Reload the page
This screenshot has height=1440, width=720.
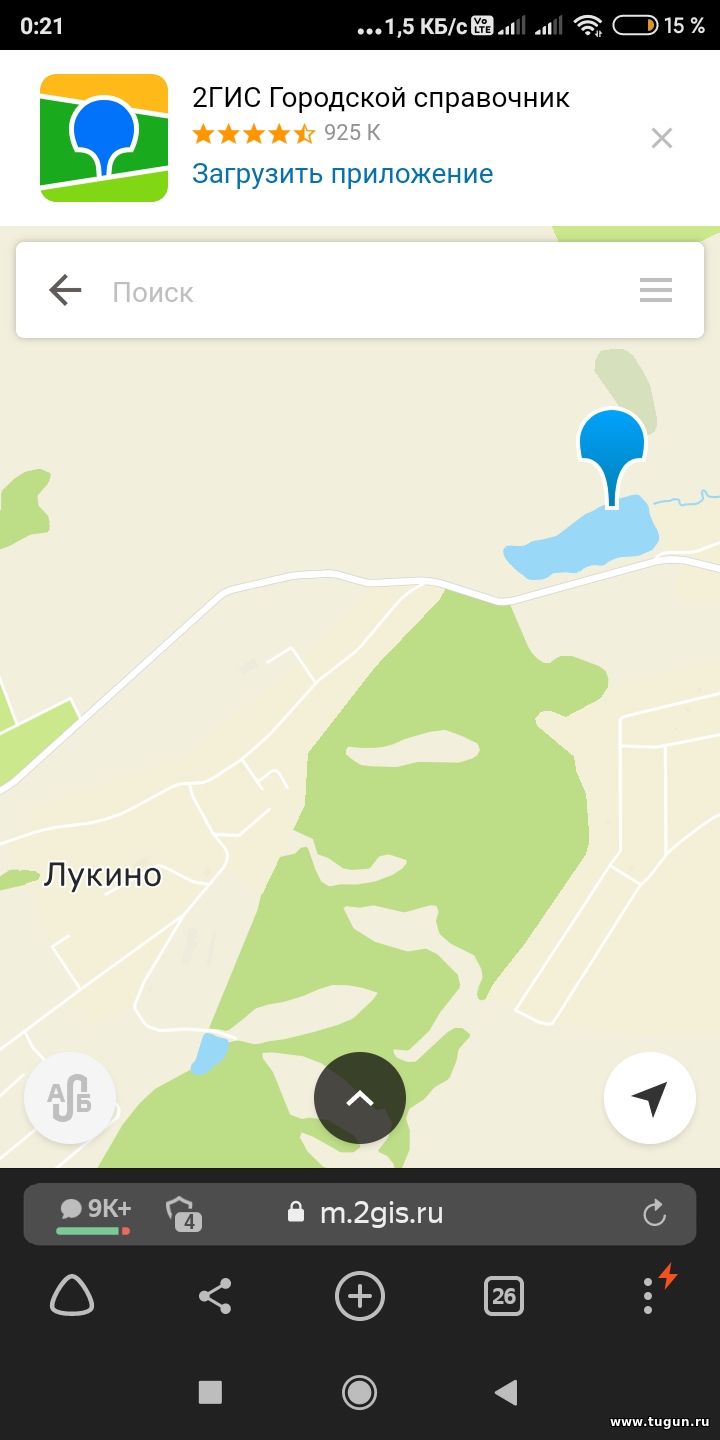[654, 1214]
